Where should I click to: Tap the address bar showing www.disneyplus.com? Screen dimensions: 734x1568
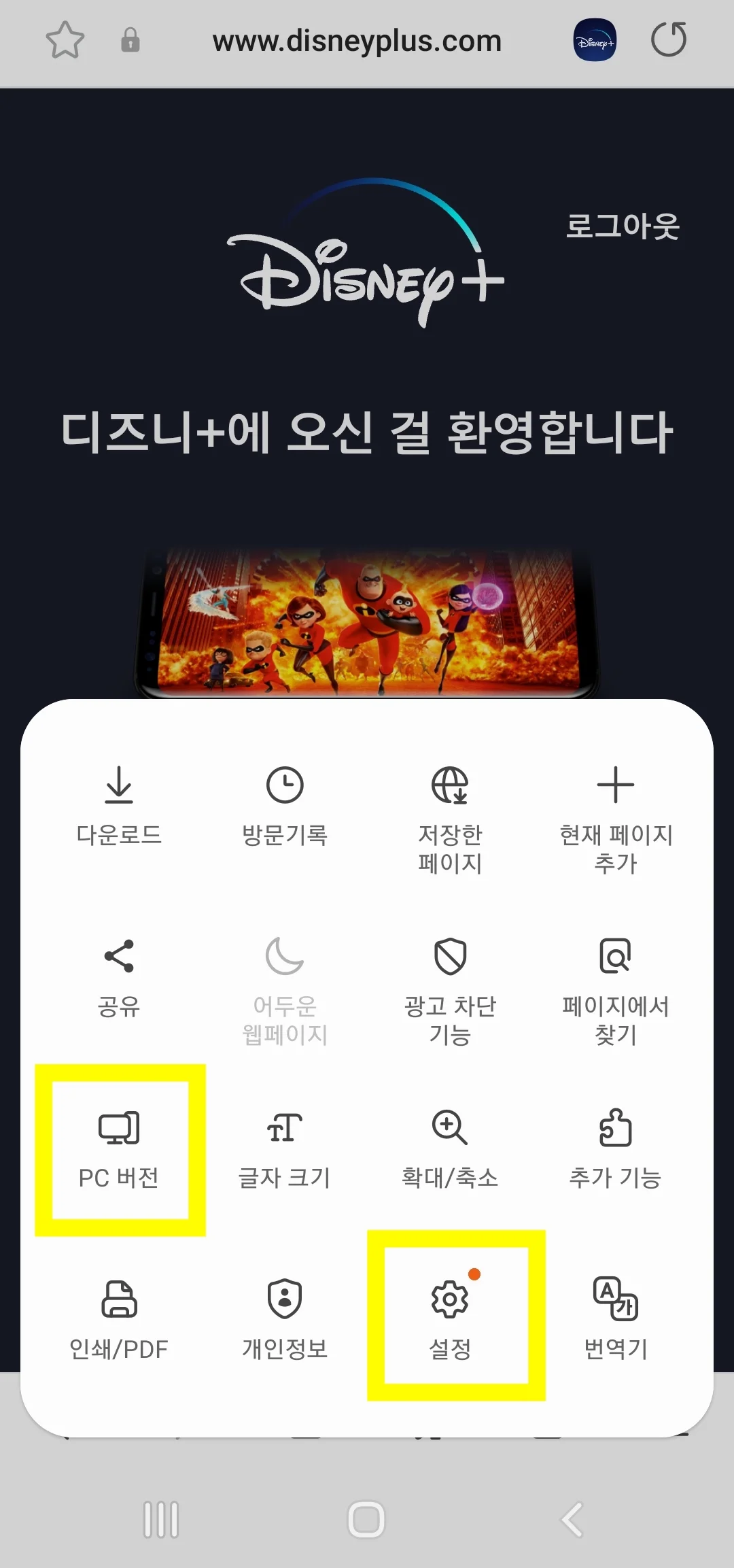[357, 41]
